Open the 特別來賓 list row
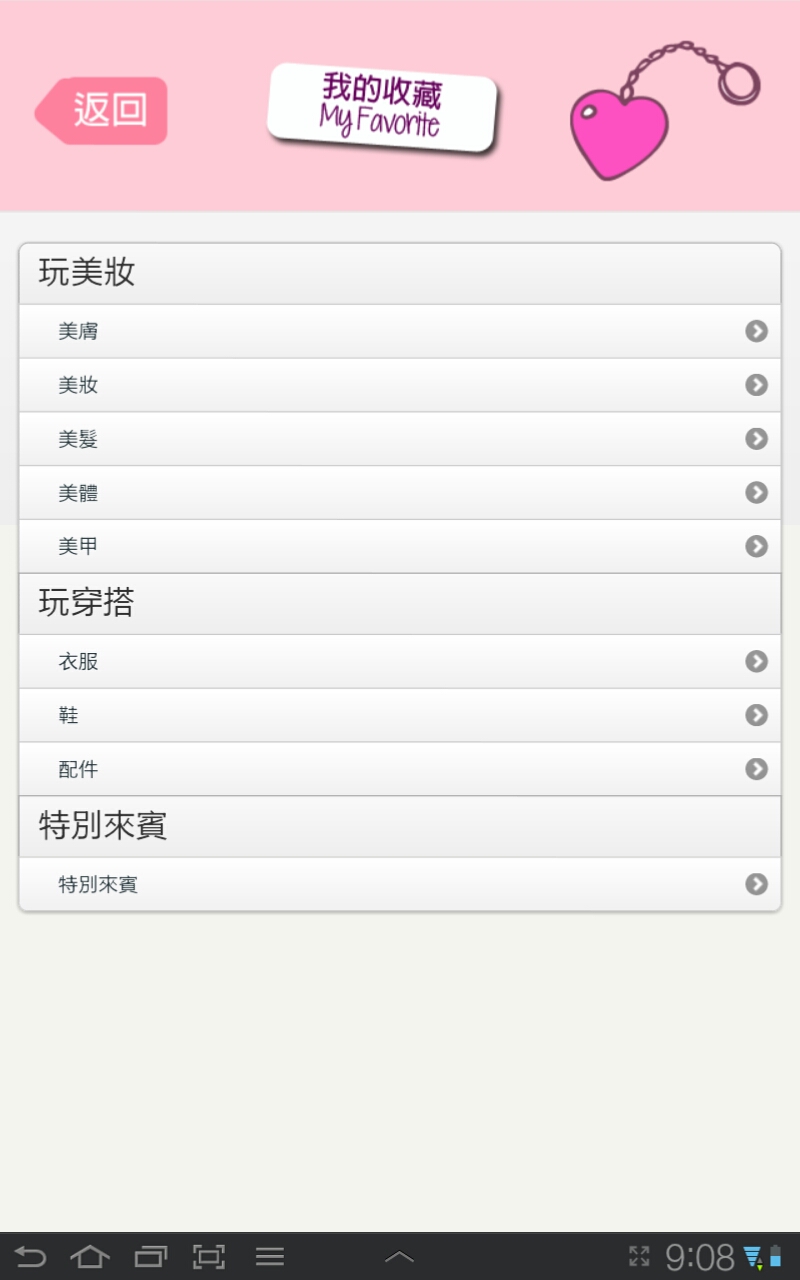The width and height of the screenshot is (800, 1280). pos(399,885)
